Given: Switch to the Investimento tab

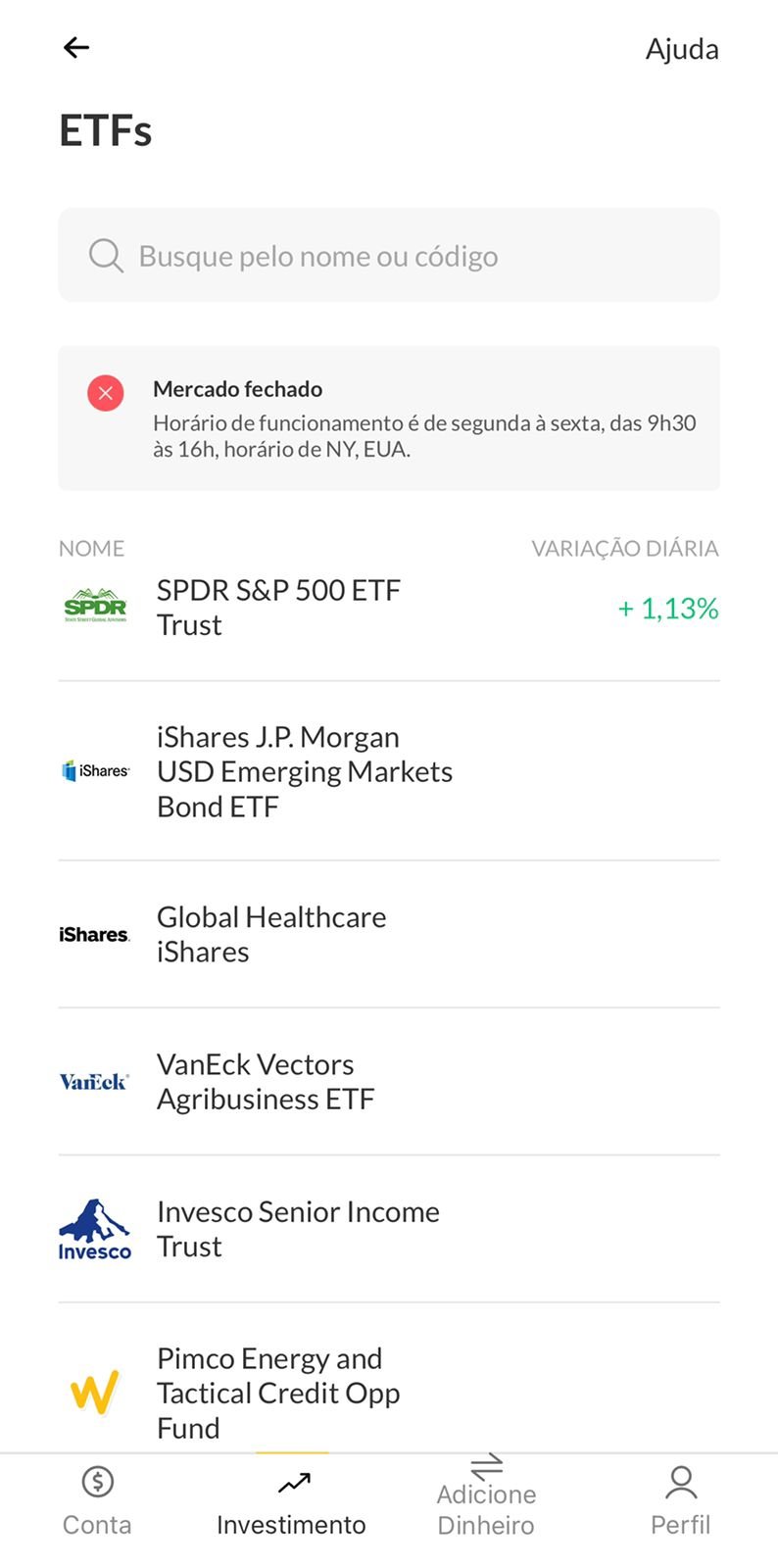Looking at the screenshot, I should coord(291,1501).
